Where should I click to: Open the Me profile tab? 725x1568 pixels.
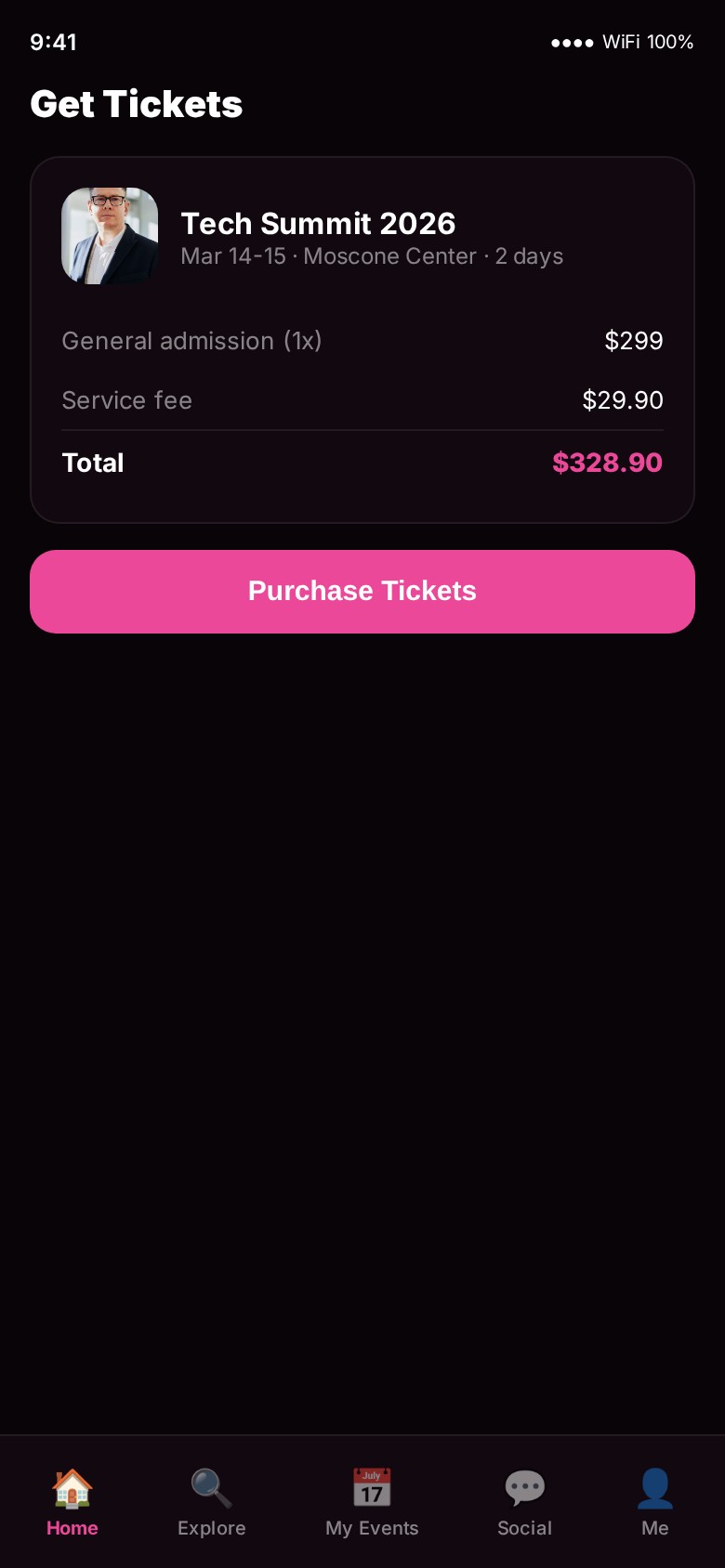coord(654,1502)
